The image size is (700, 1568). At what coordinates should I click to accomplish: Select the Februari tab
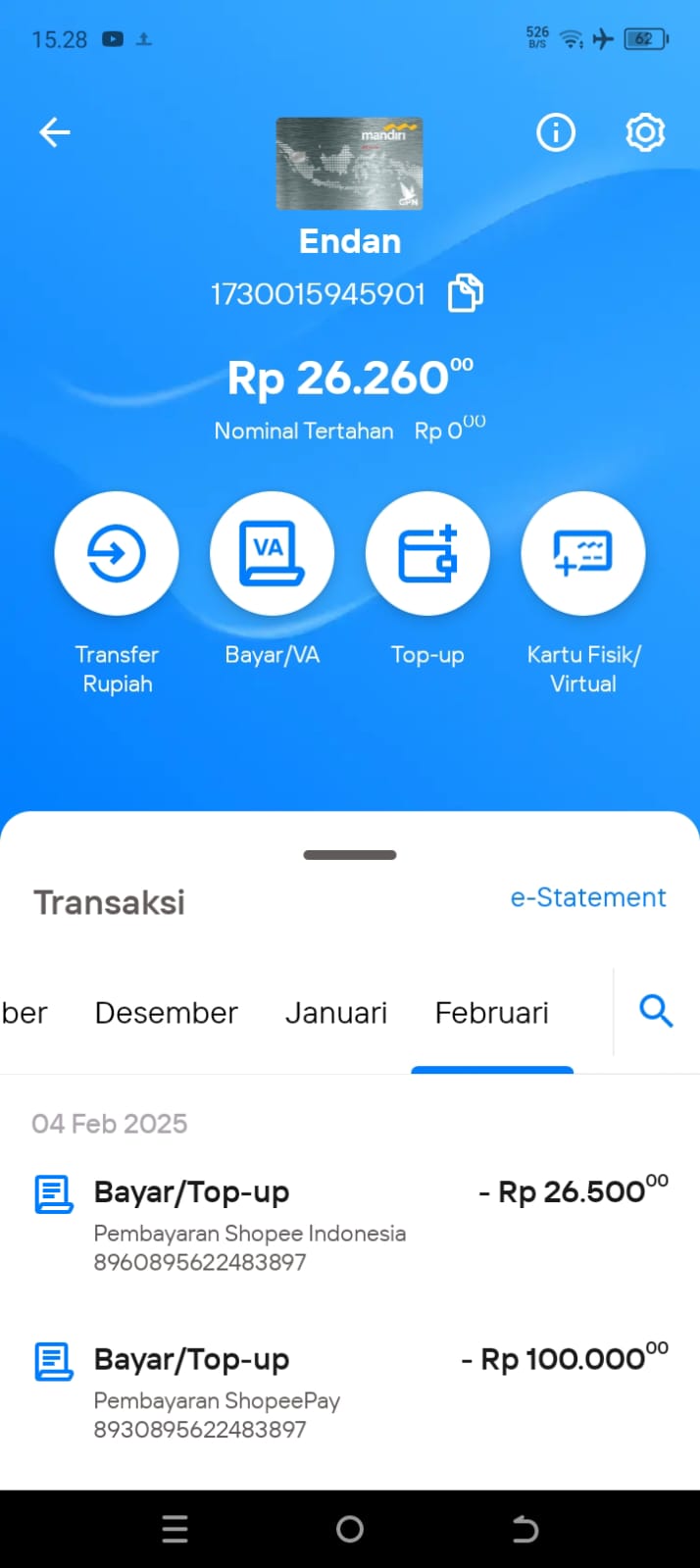pos(492,1013)
